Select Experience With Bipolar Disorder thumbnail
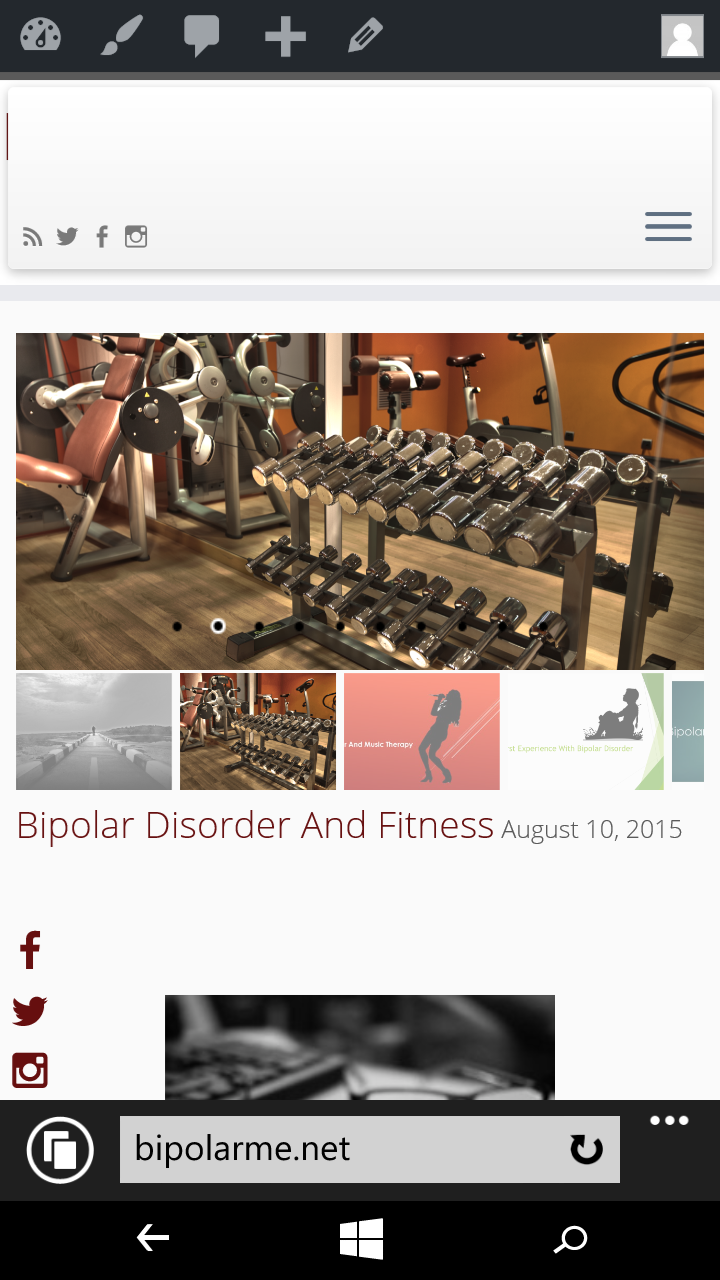Viewport: 720px width, 1280px height. coord(585,731)
